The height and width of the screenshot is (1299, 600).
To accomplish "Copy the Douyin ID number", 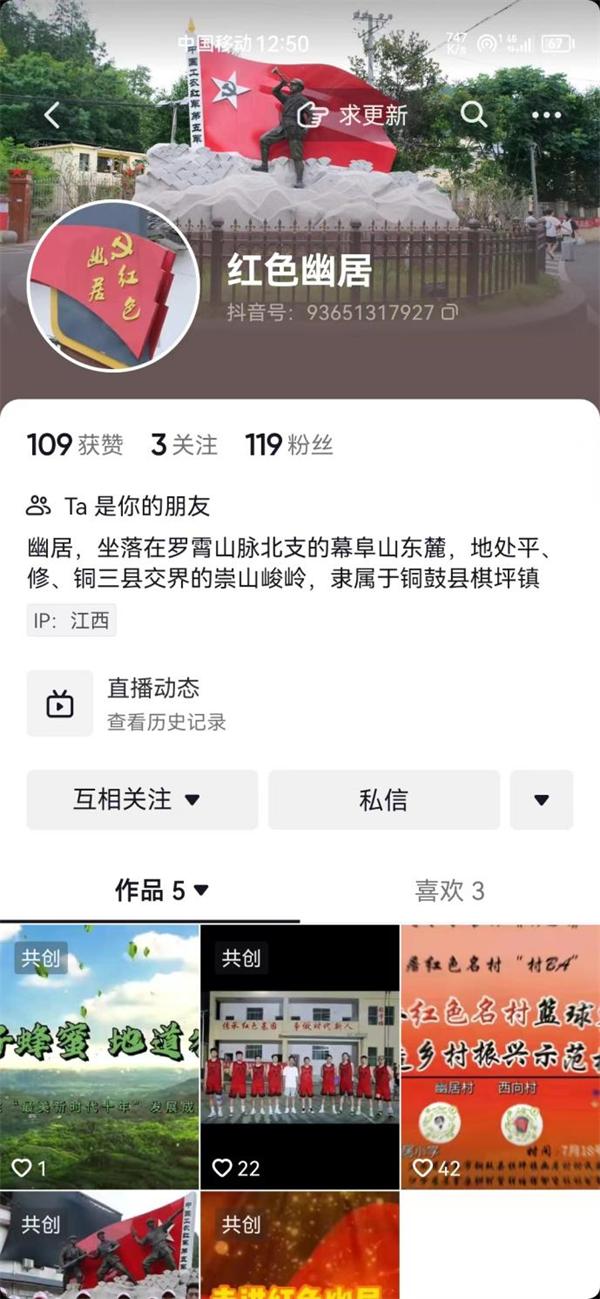I will [x=450, y=313].
